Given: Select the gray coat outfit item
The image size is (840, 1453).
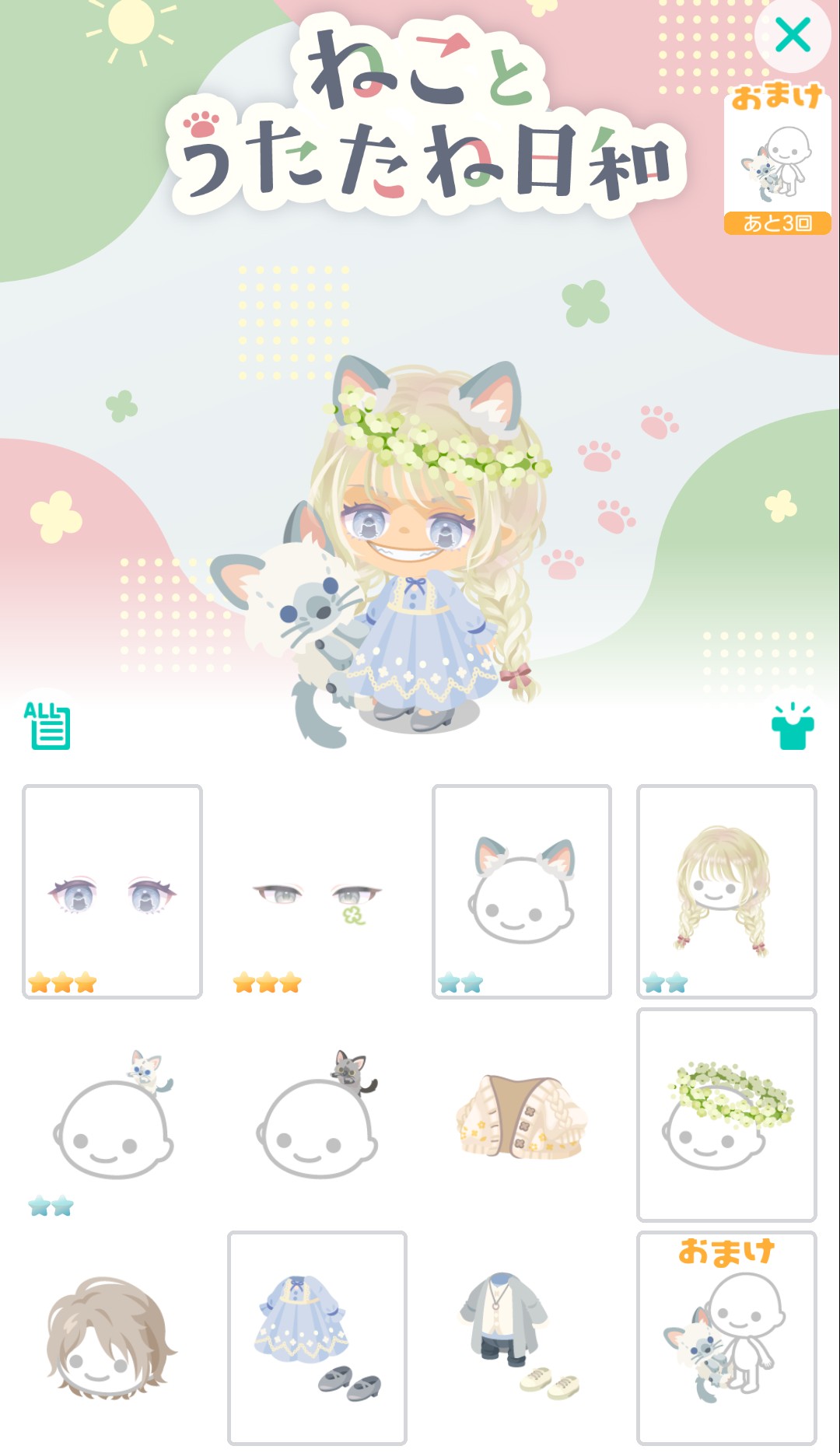Looking at the screenshot, I should click(522, 1338).
